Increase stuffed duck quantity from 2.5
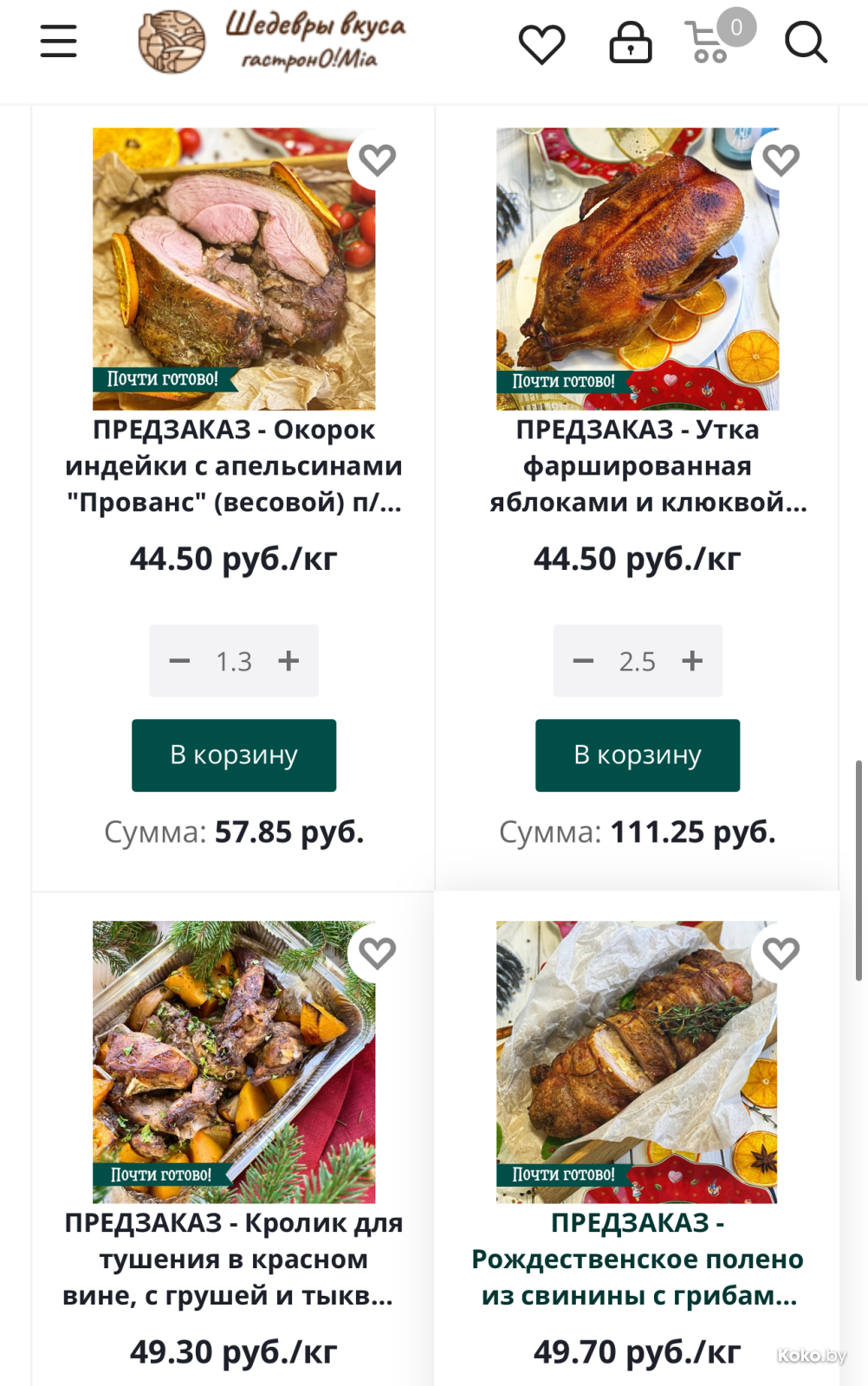The height and width of the screenshot is (1386, 868). tap(692, 661)
